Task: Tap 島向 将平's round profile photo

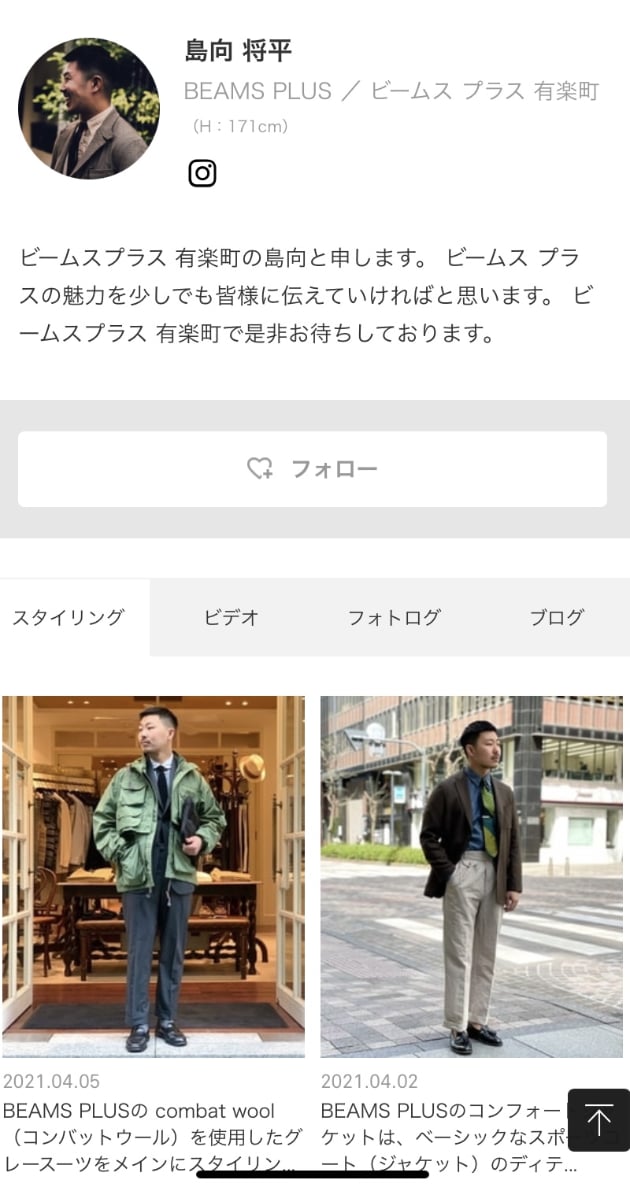Action: click(x=89, y=109)
